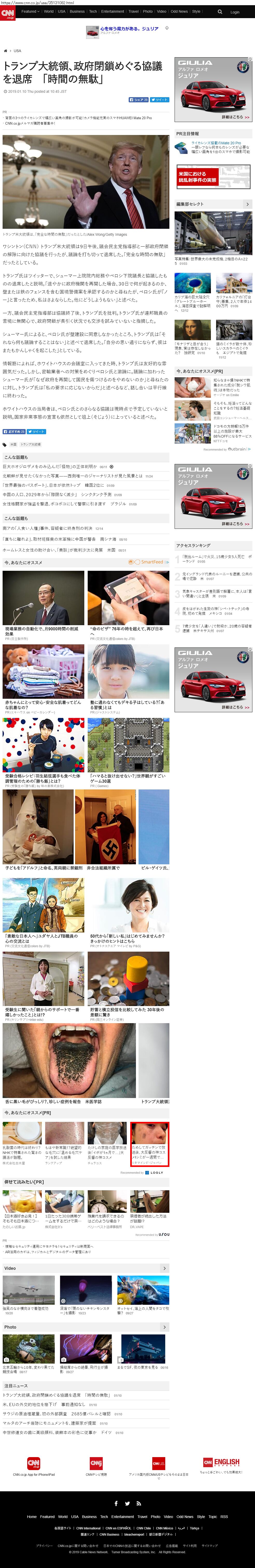Open the Featured dropdown menu
255x1568 pixels.
pos(30,12)
